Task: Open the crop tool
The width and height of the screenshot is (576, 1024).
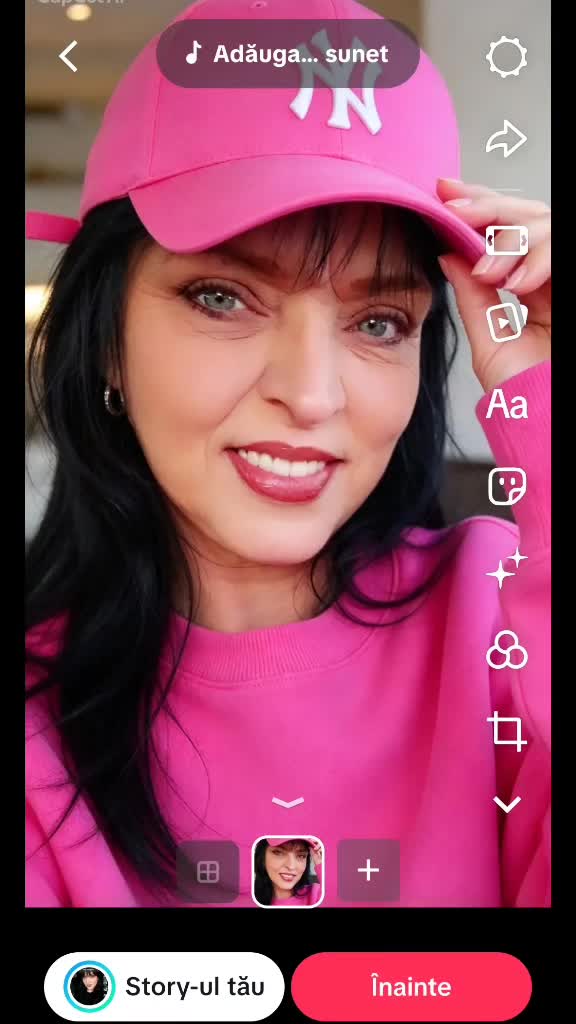Action: click(507, 731)
